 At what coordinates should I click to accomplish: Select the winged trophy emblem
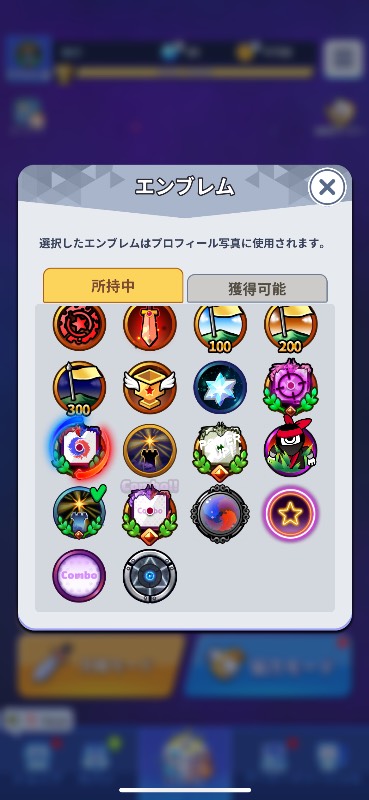coord(150,387)
